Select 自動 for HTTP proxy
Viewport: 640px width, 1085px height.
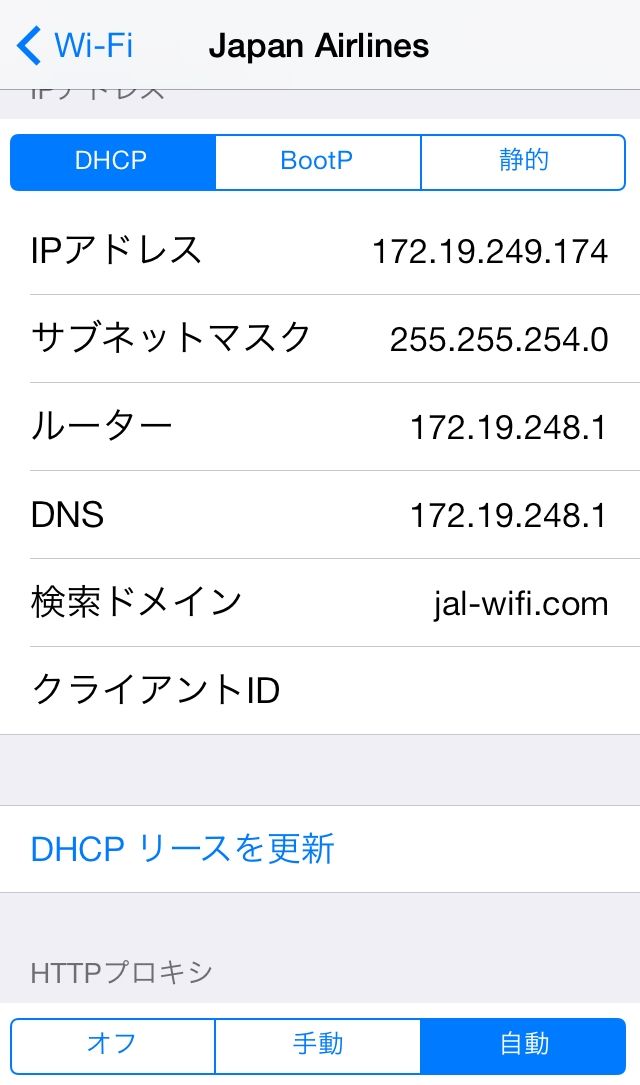coord(523,1046)
